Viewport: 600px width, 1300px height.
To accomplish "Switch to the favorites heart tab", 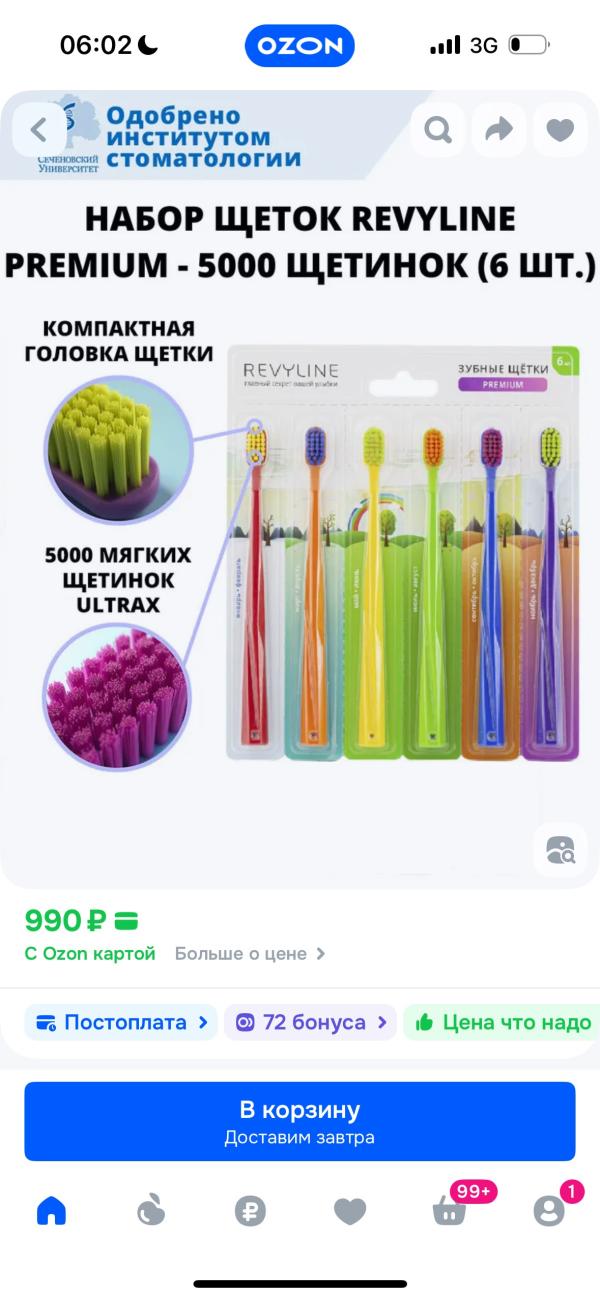I will coord(350,1212).
